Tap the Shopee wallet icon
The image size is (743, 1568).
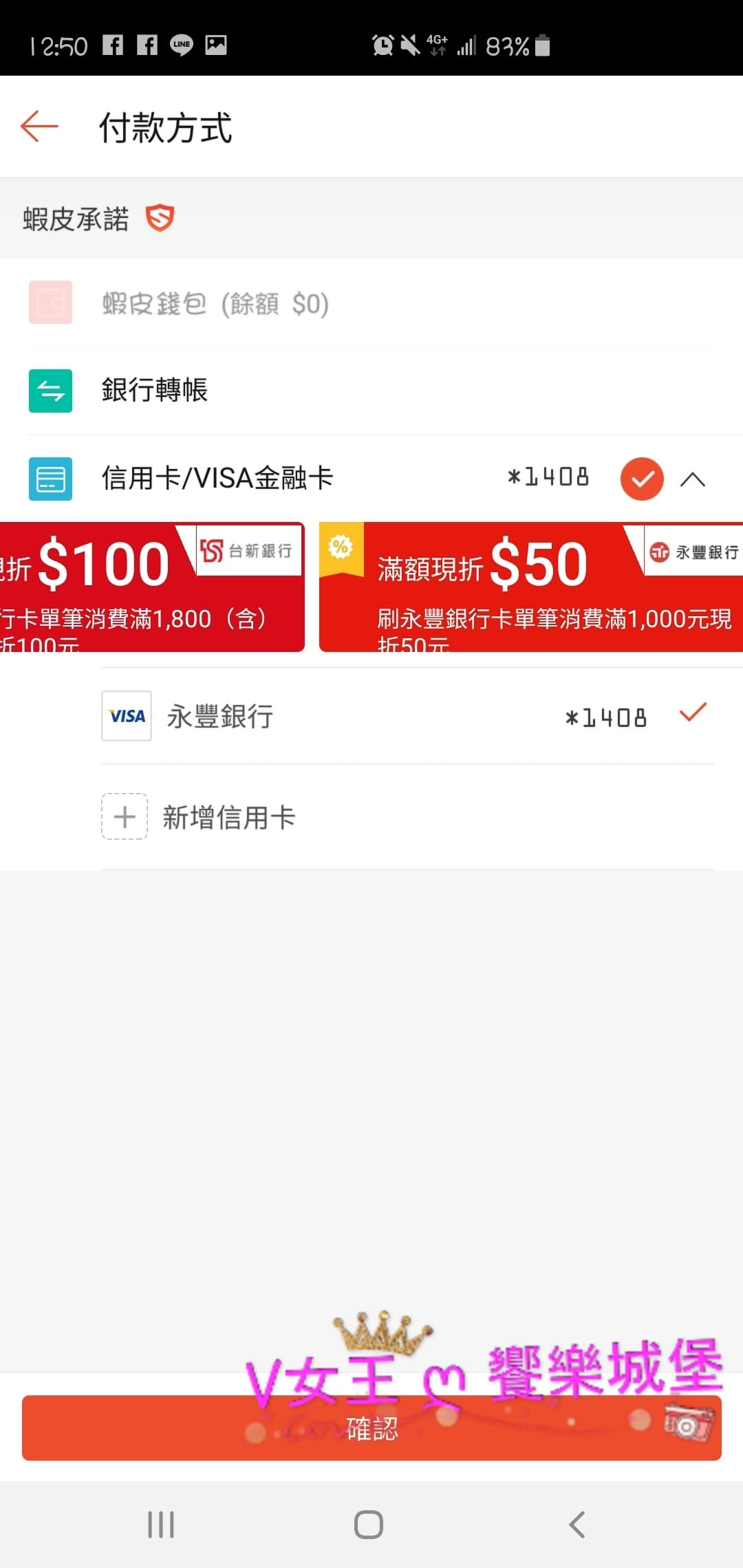tap(50, 303)
